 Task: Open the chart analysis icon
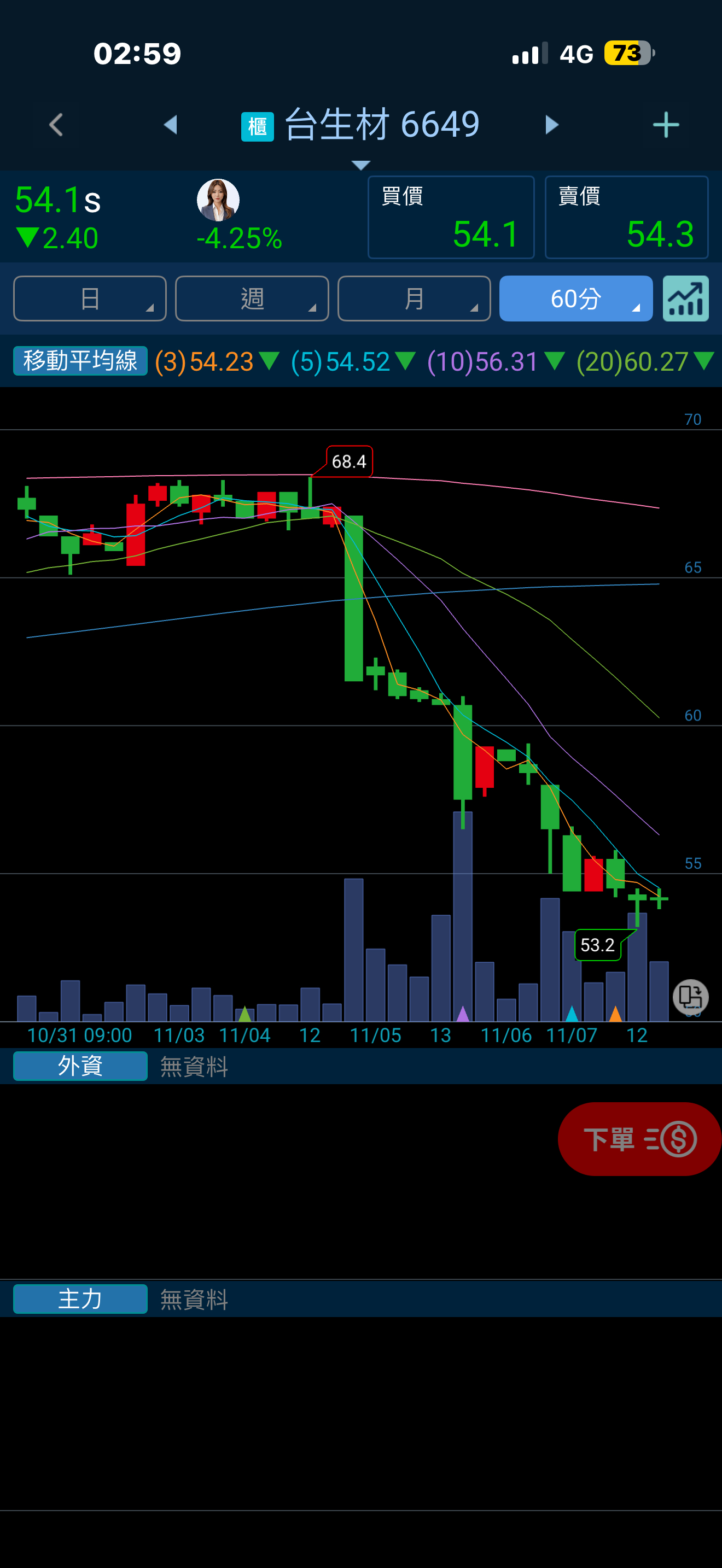point(685,299)
